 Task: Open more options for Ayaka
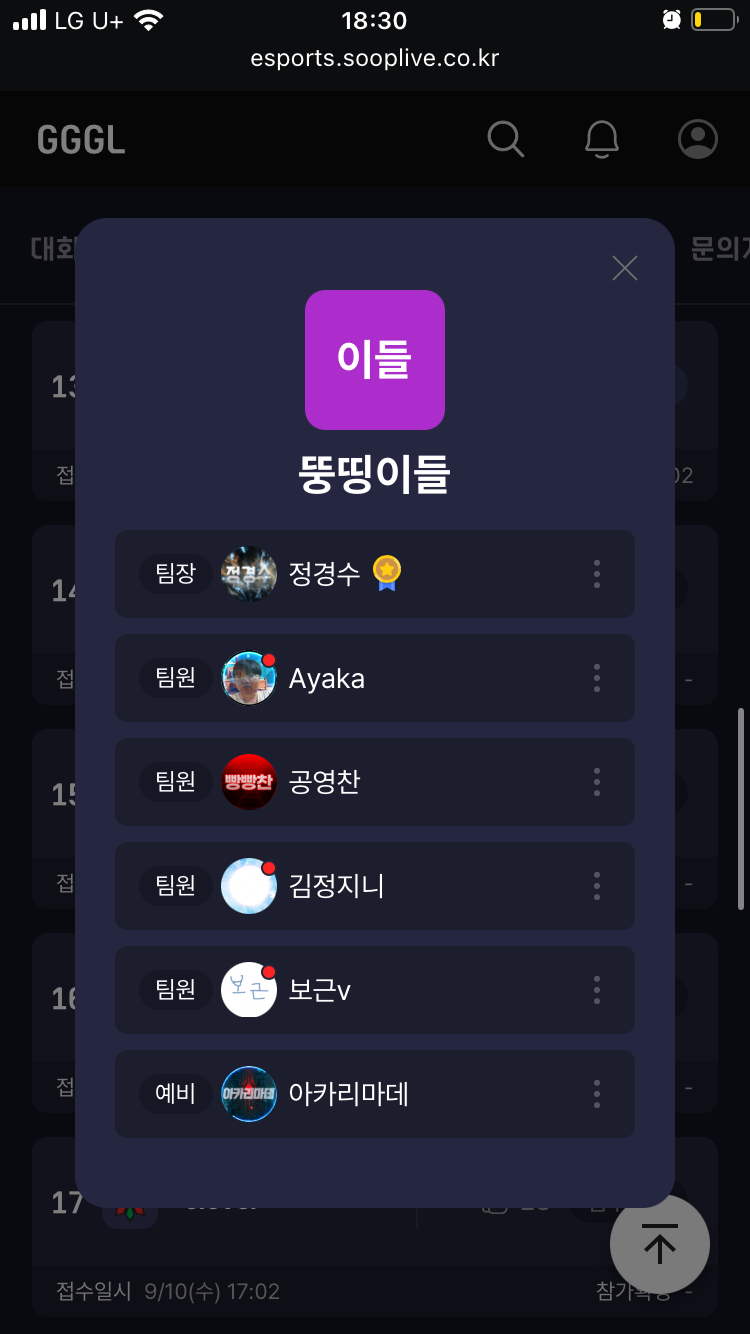click(x=597, y=678)
